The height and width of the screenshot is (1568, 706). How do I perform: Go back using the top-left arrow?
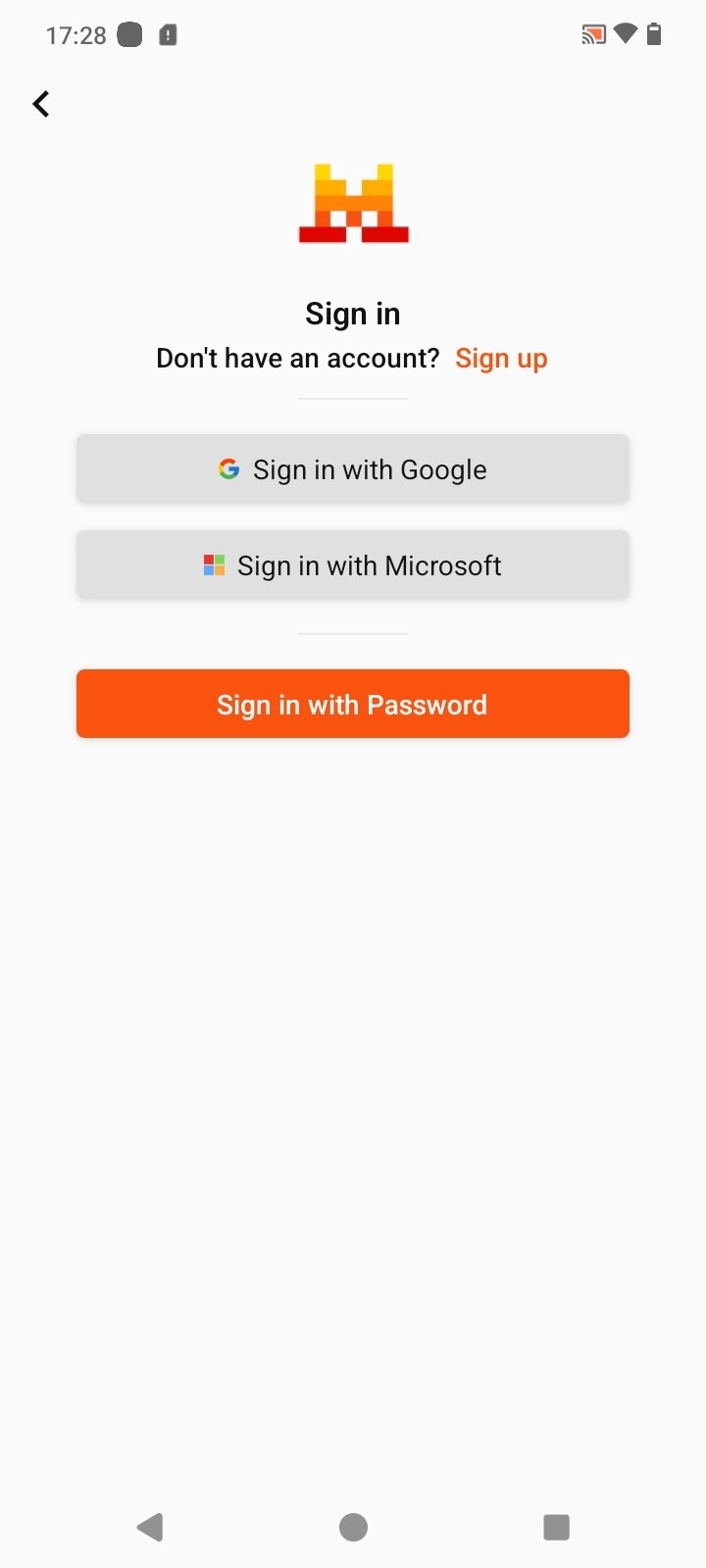coord(41,104)
